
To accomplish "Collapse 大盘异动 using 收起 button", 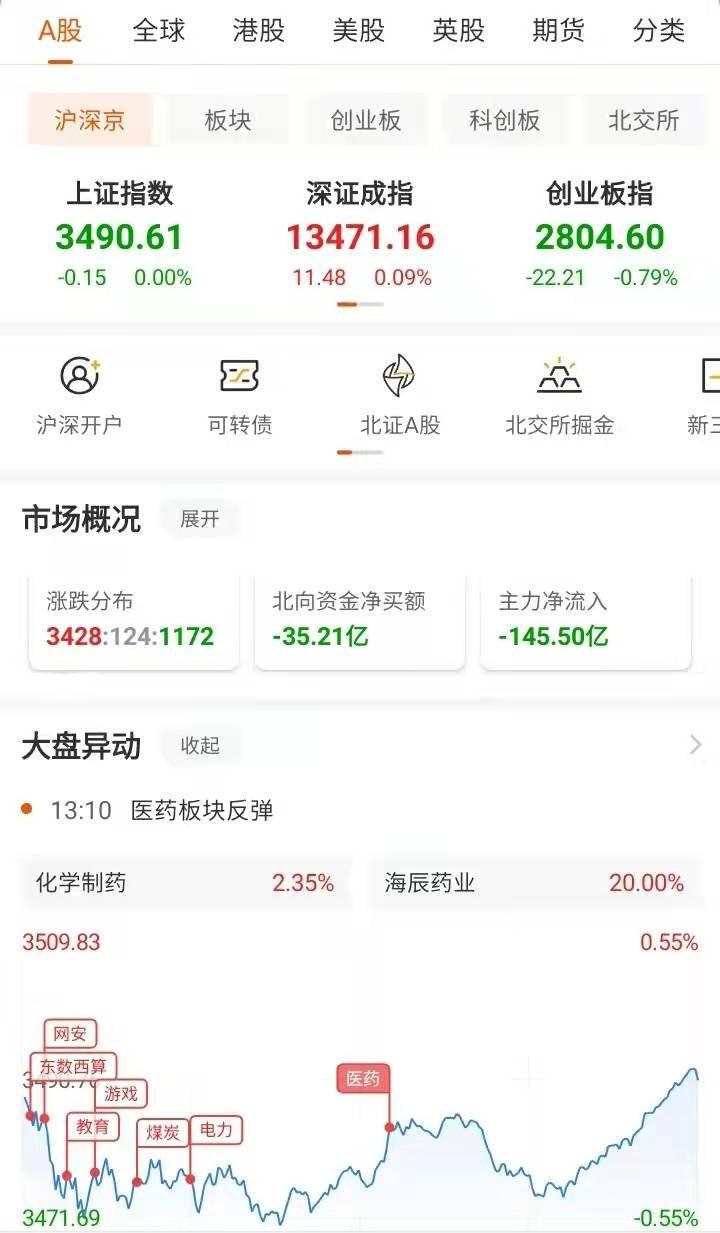I will (200, 745).
